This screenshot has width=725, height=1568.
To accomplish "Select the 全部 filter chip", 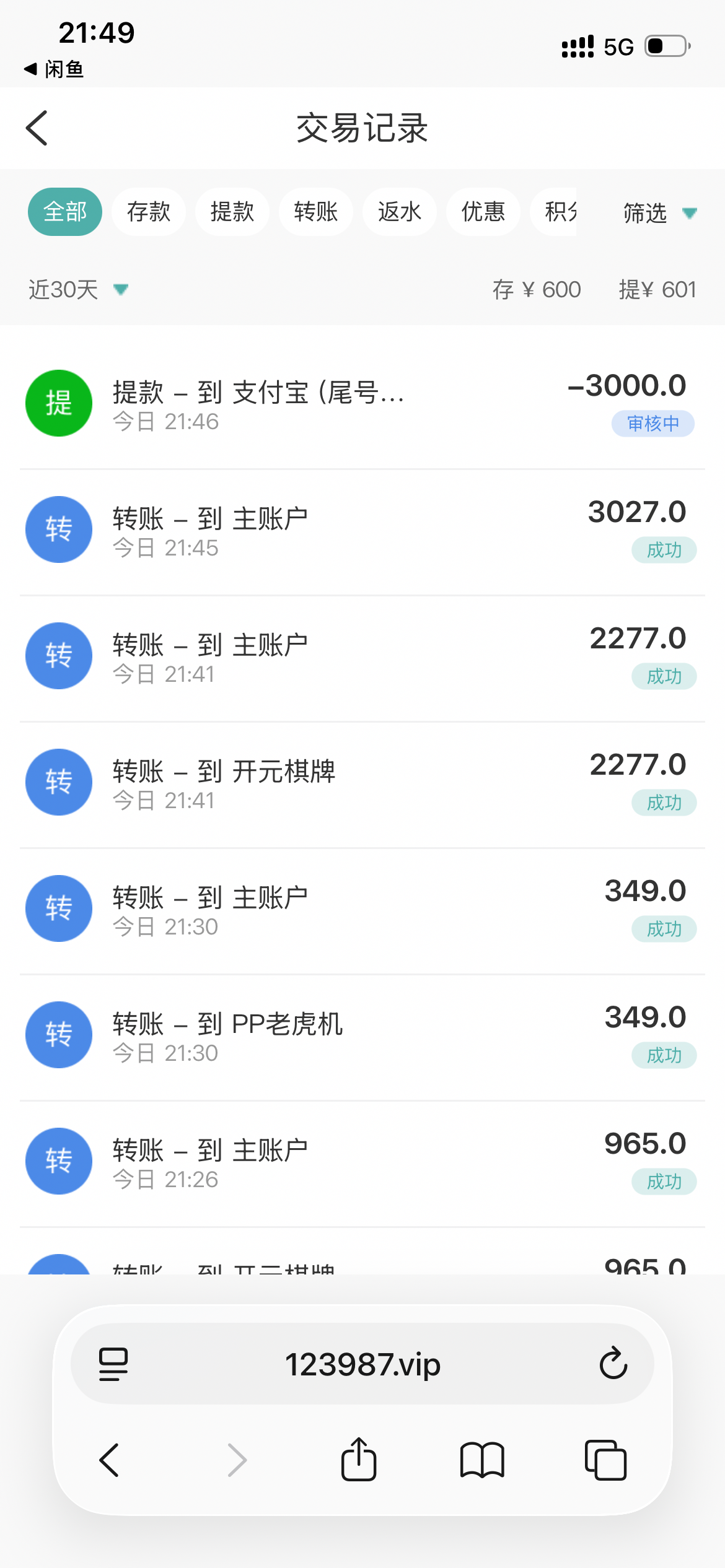I will 65,212.
